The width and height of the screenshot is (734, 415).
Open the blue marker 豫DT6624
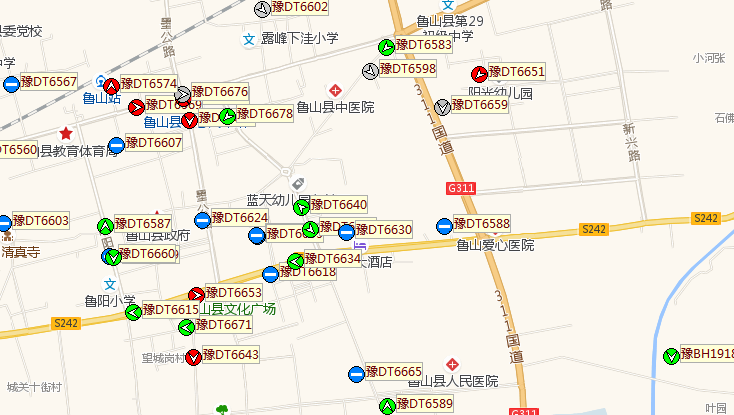coord(202,219)
